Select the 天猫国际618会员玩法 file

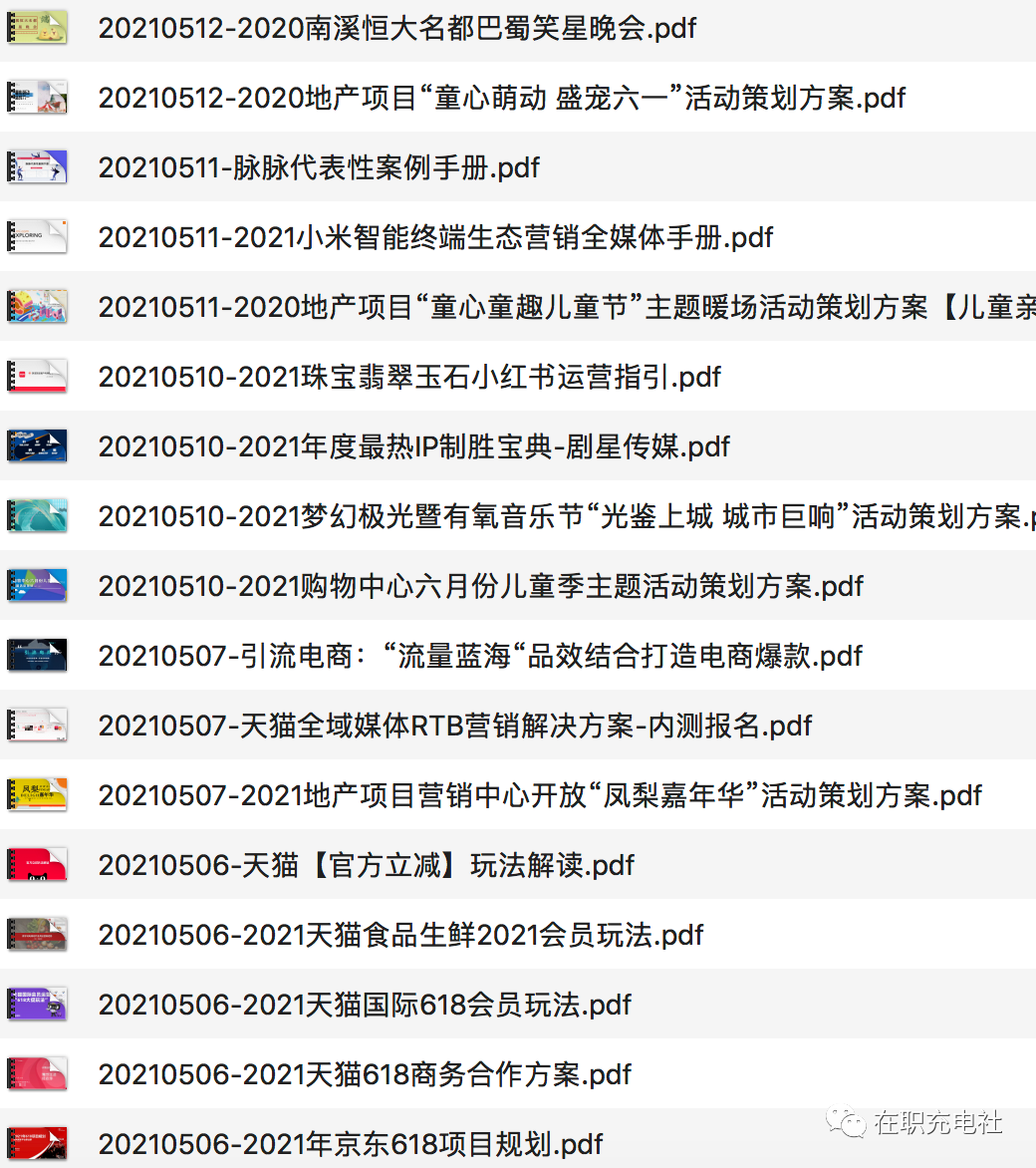click(x=365, y=1005)
